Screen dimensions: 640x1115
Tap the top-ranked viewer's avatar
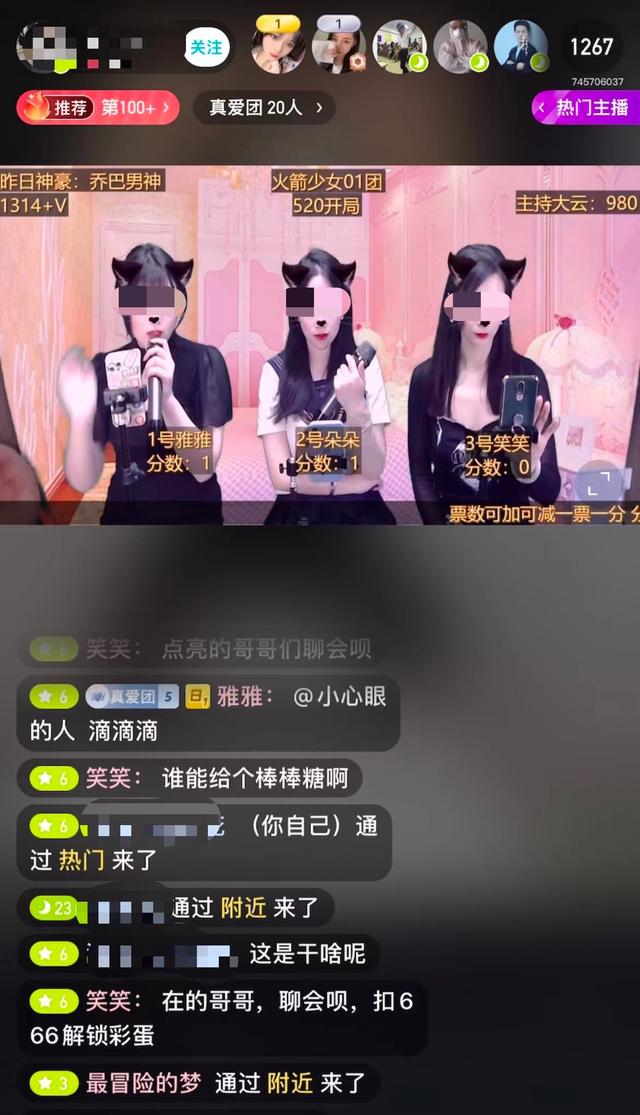[277, 47]
